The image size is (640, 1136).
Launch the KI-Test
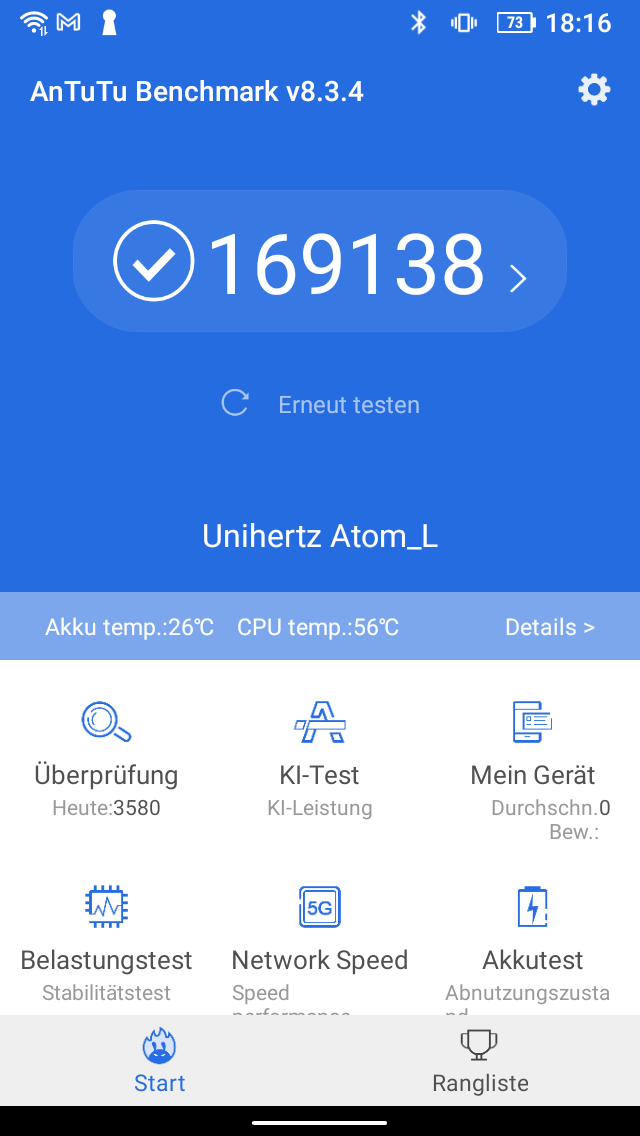(320, 759)
